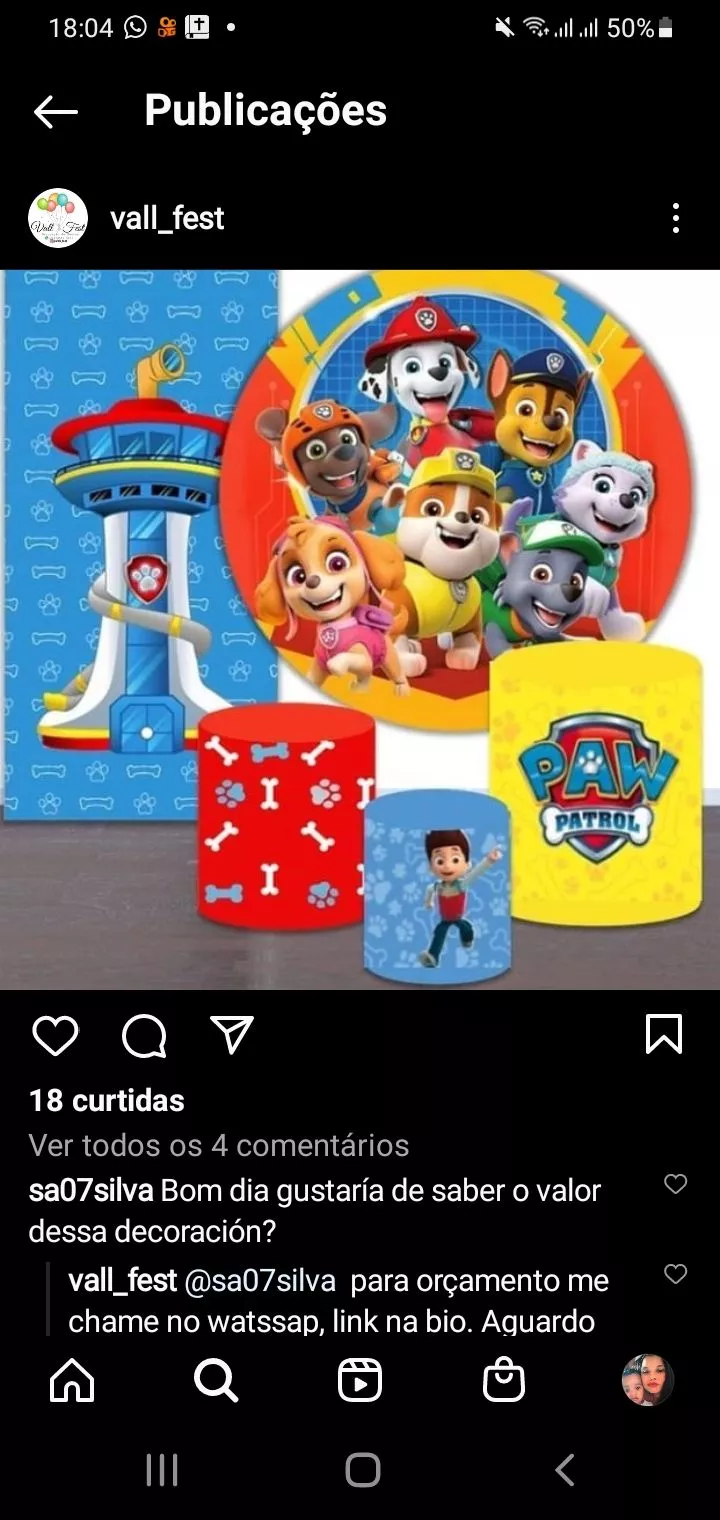The image size is (720, 1520).
Task: Like the vall_fest post
Action: coord(55,1036)
